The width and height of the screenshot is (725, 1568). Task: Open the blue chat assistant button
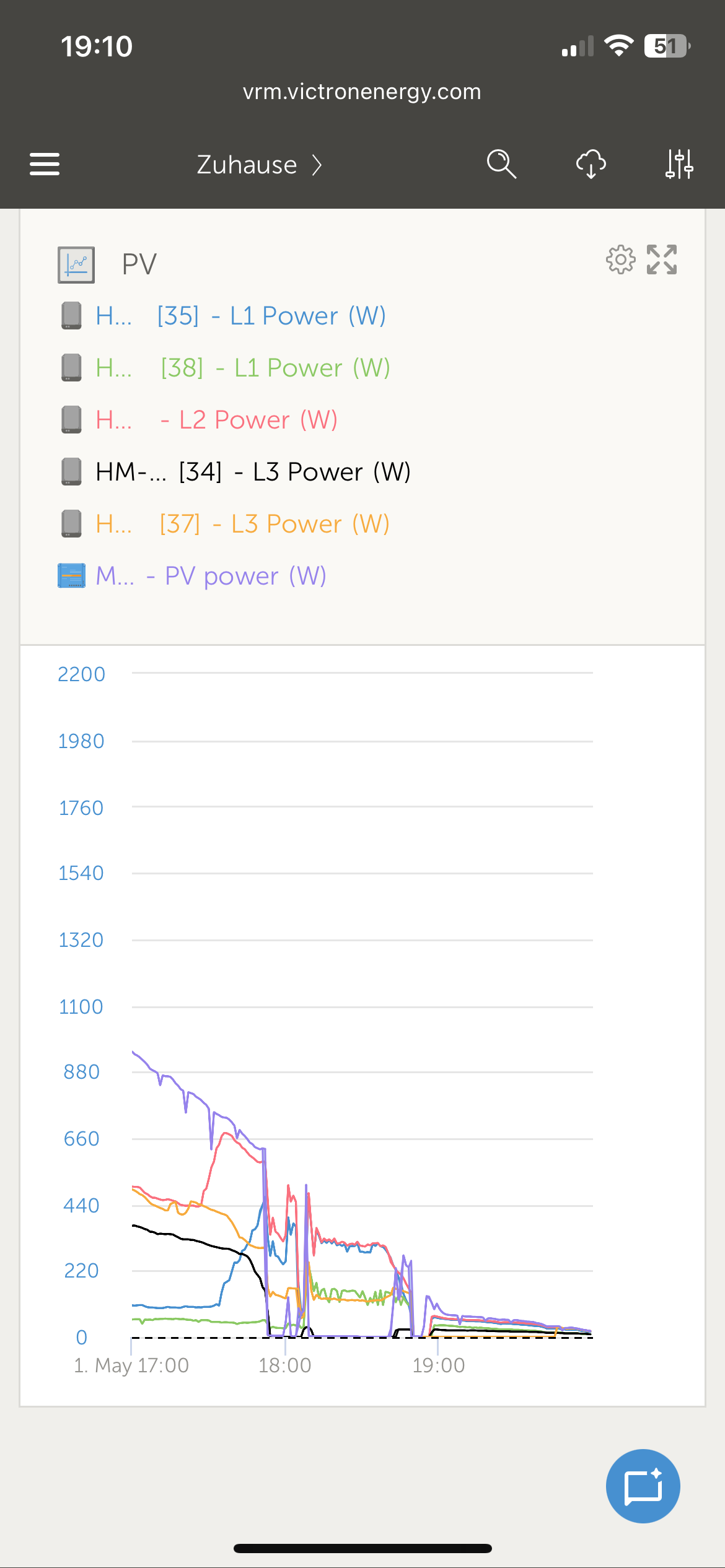[x=643, y=1486]
